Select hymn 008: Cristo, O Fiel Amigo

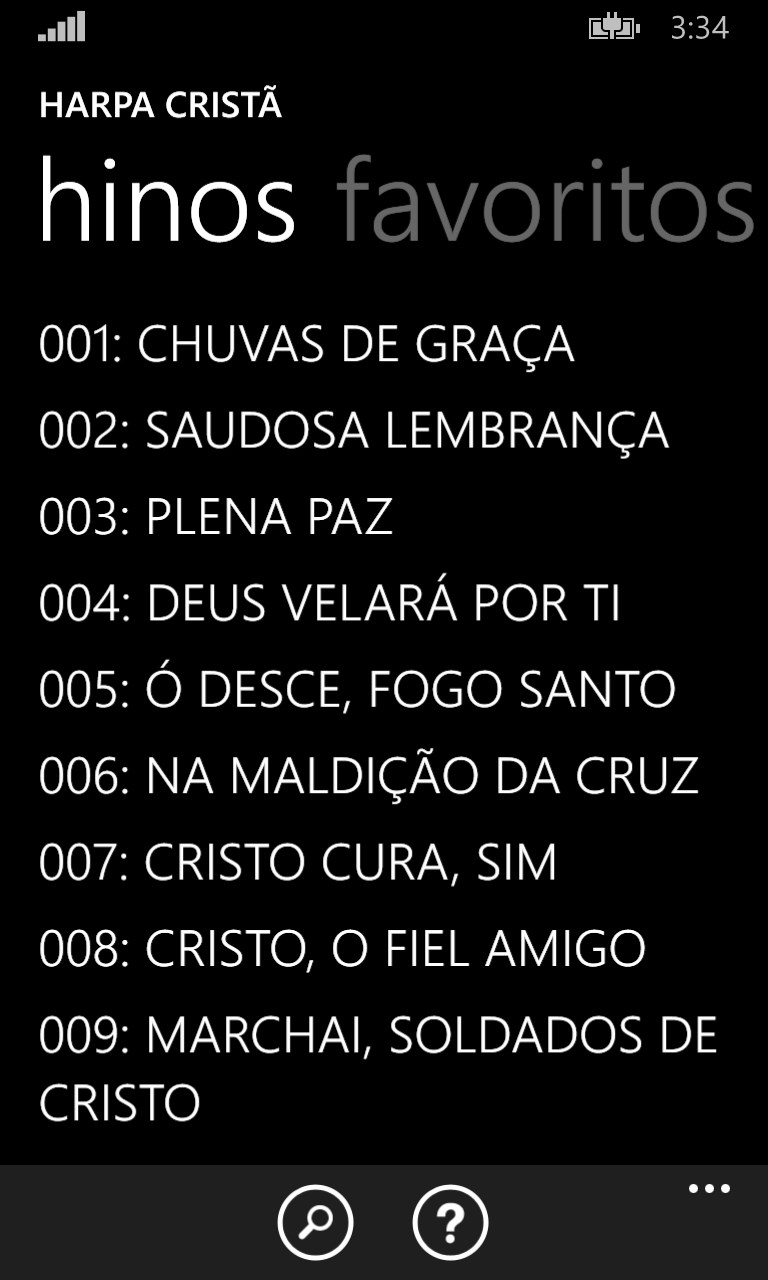[342, 949]
